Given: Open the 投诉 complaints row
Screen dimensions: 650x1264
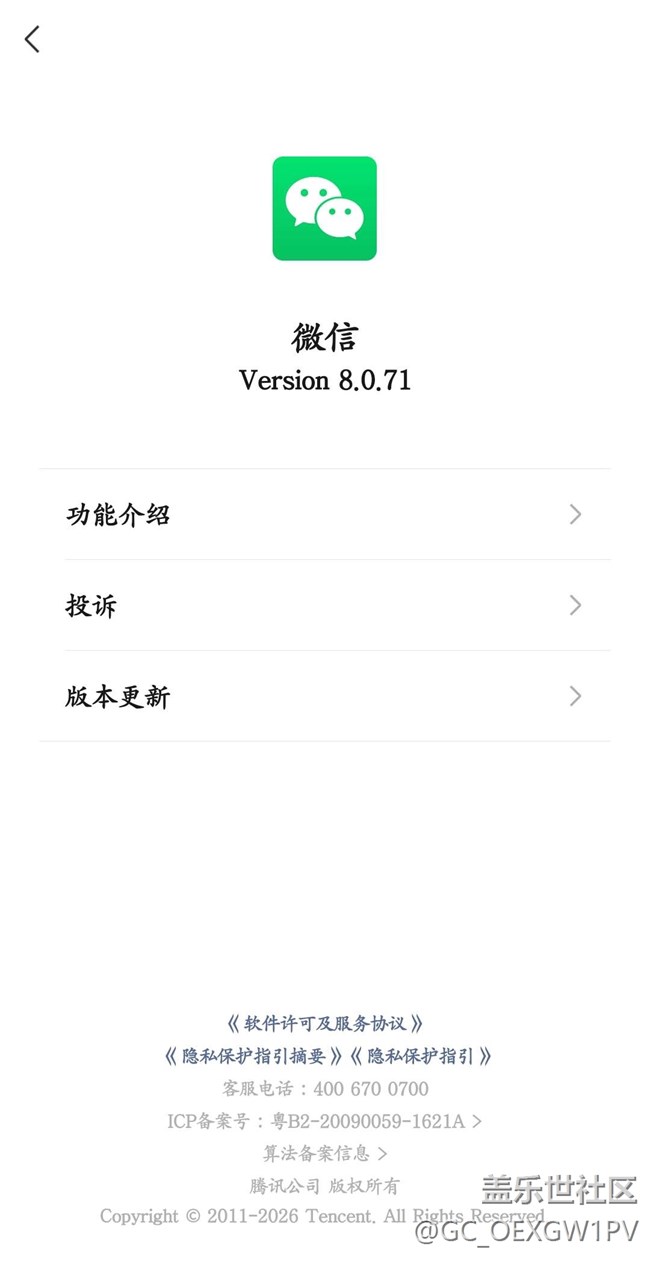Looking at the screenshot, I should (324, 606).
